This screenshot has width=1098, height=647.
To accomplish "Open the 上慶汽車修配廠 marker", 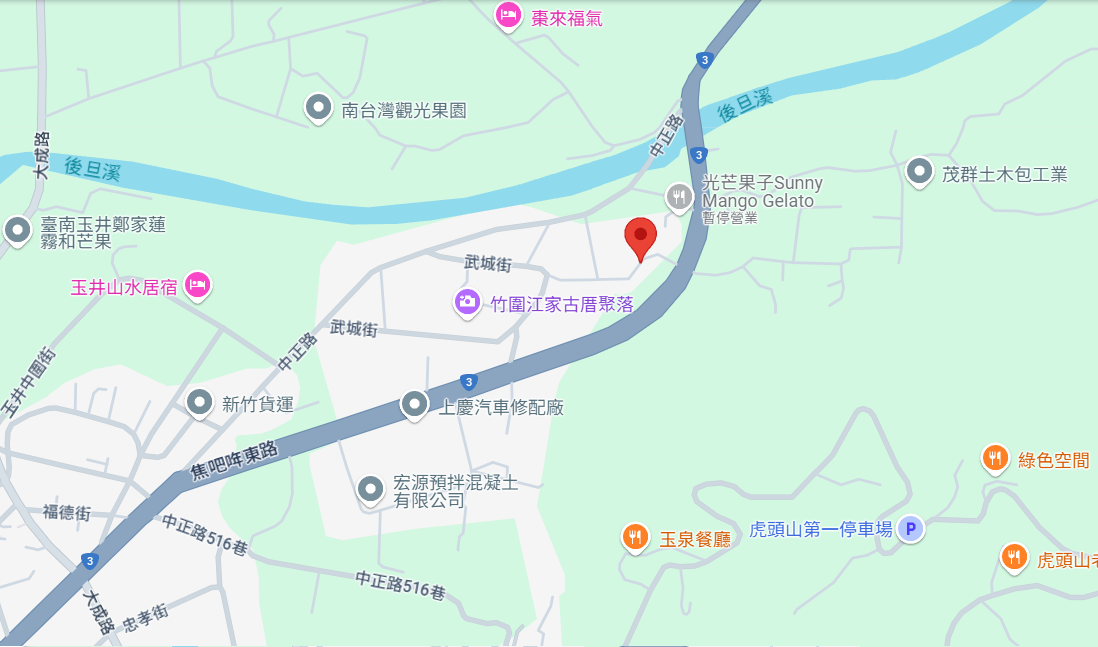I will point(415,405).
